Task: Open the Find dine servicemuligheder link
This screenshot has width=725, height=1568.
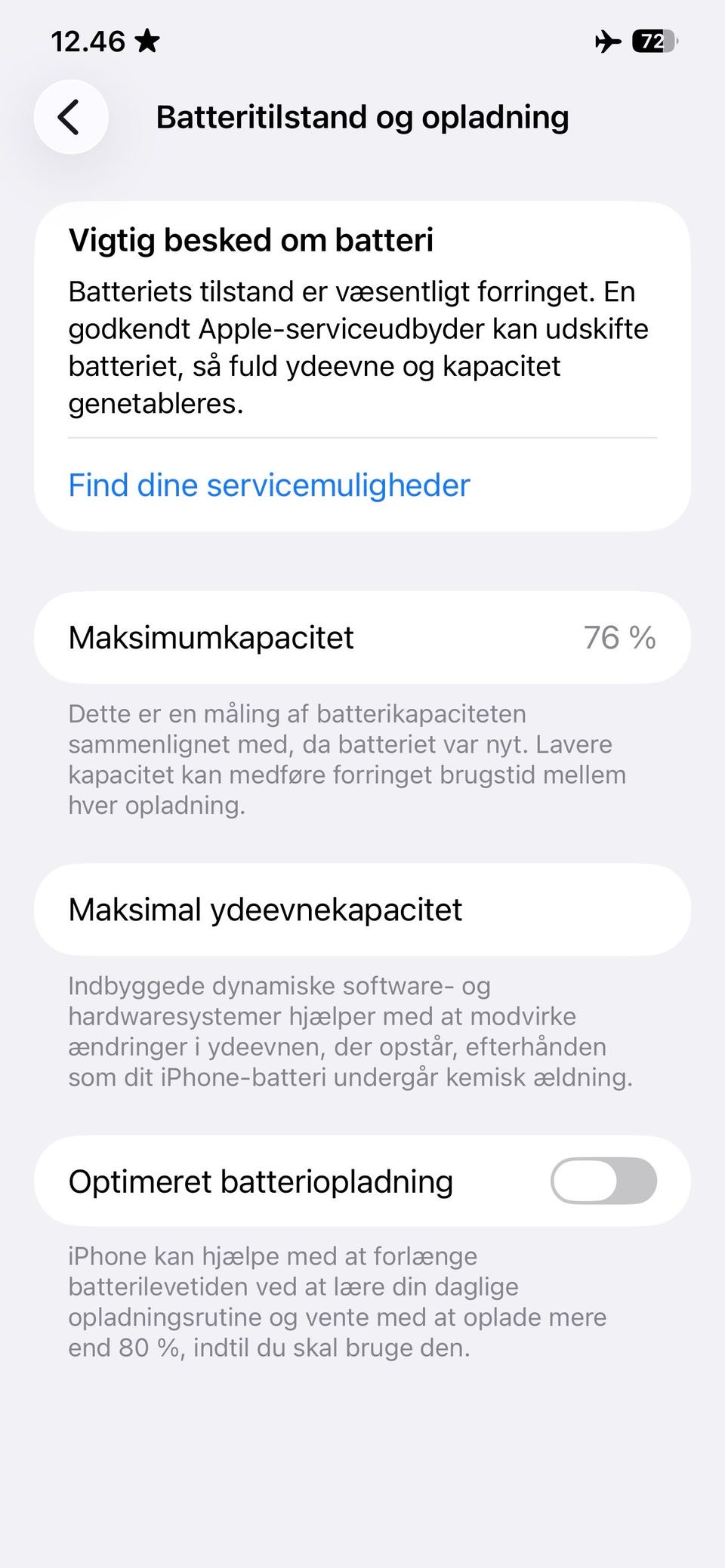Action: (269, 485)
